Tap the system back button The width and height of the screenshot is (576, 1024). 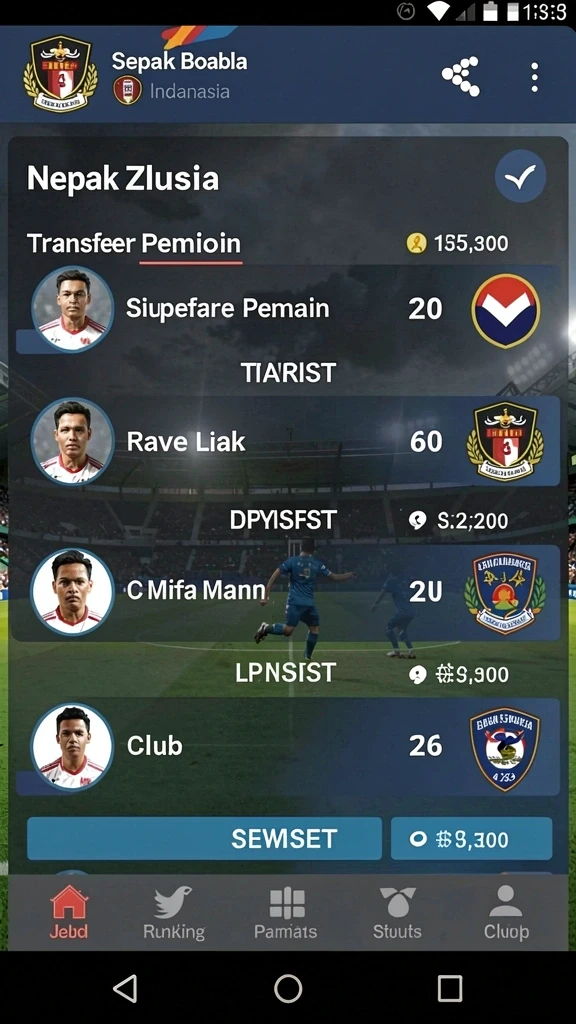pos(125,988)
